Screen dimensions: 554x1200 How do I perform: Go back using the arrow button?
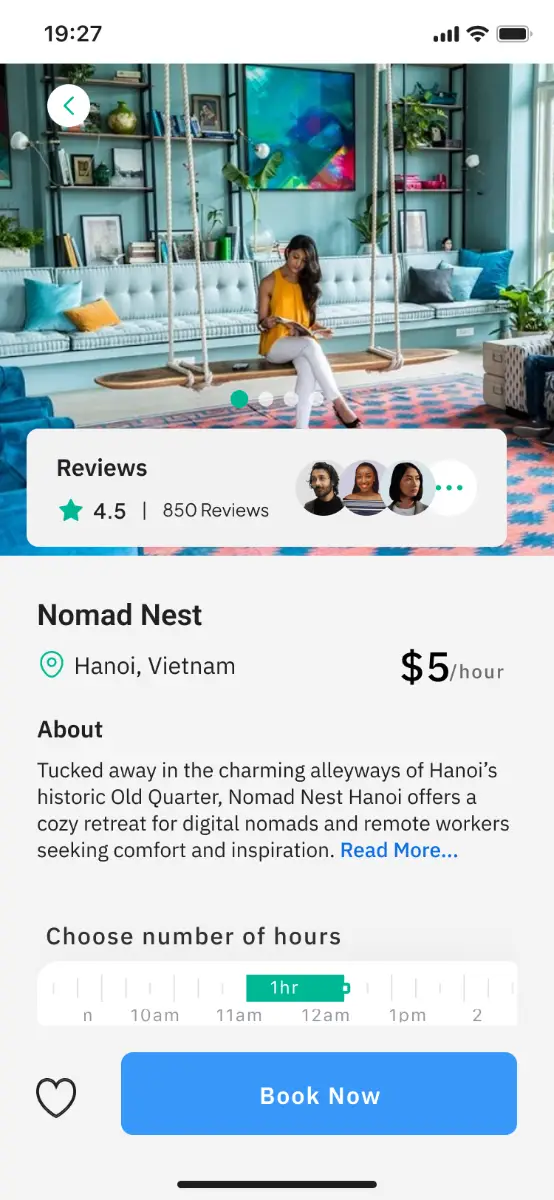click(68, 104)
